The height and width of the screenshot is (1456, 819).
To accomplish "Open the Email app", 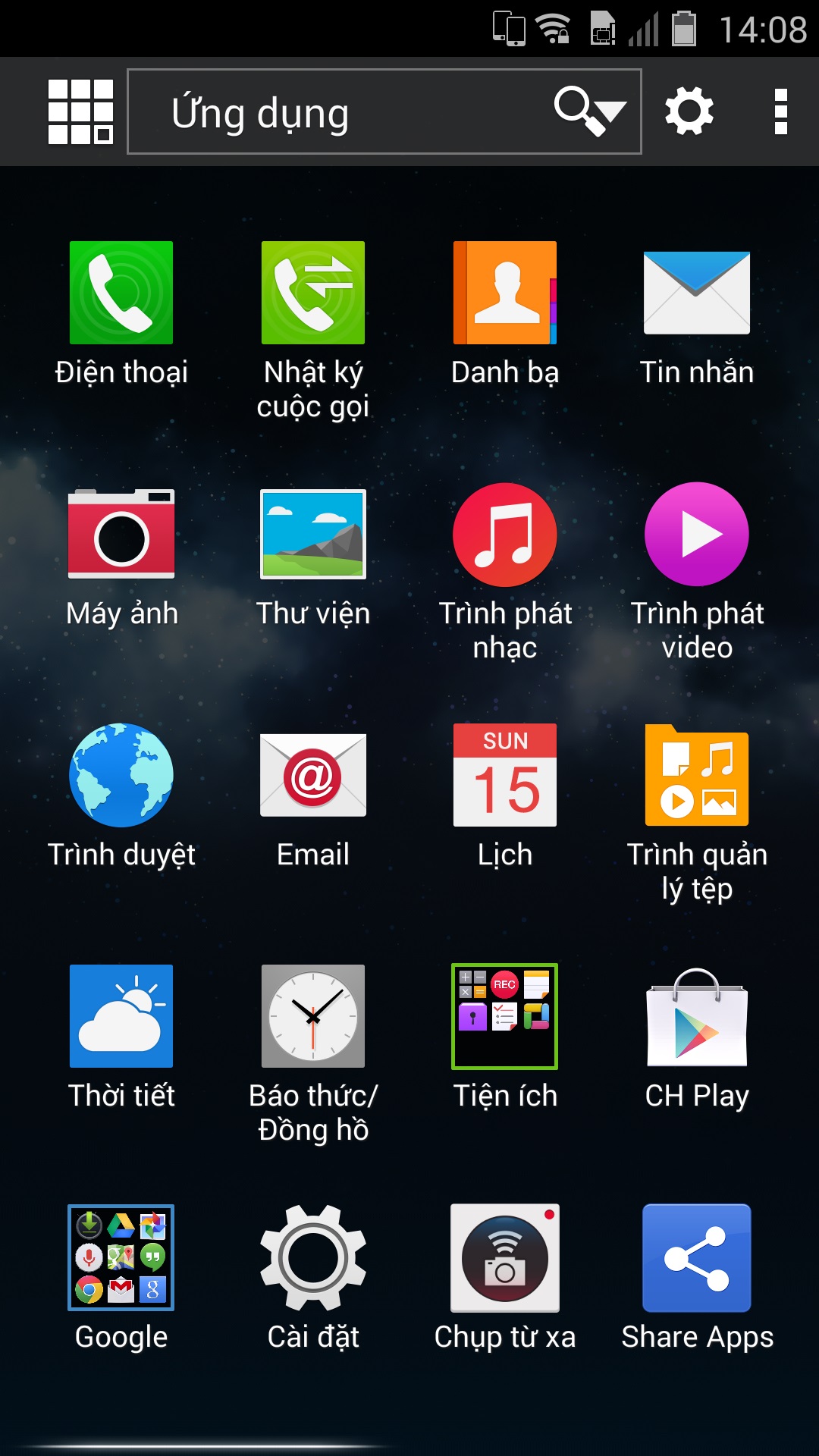I will pyautogui.click(x=313, y=775).
